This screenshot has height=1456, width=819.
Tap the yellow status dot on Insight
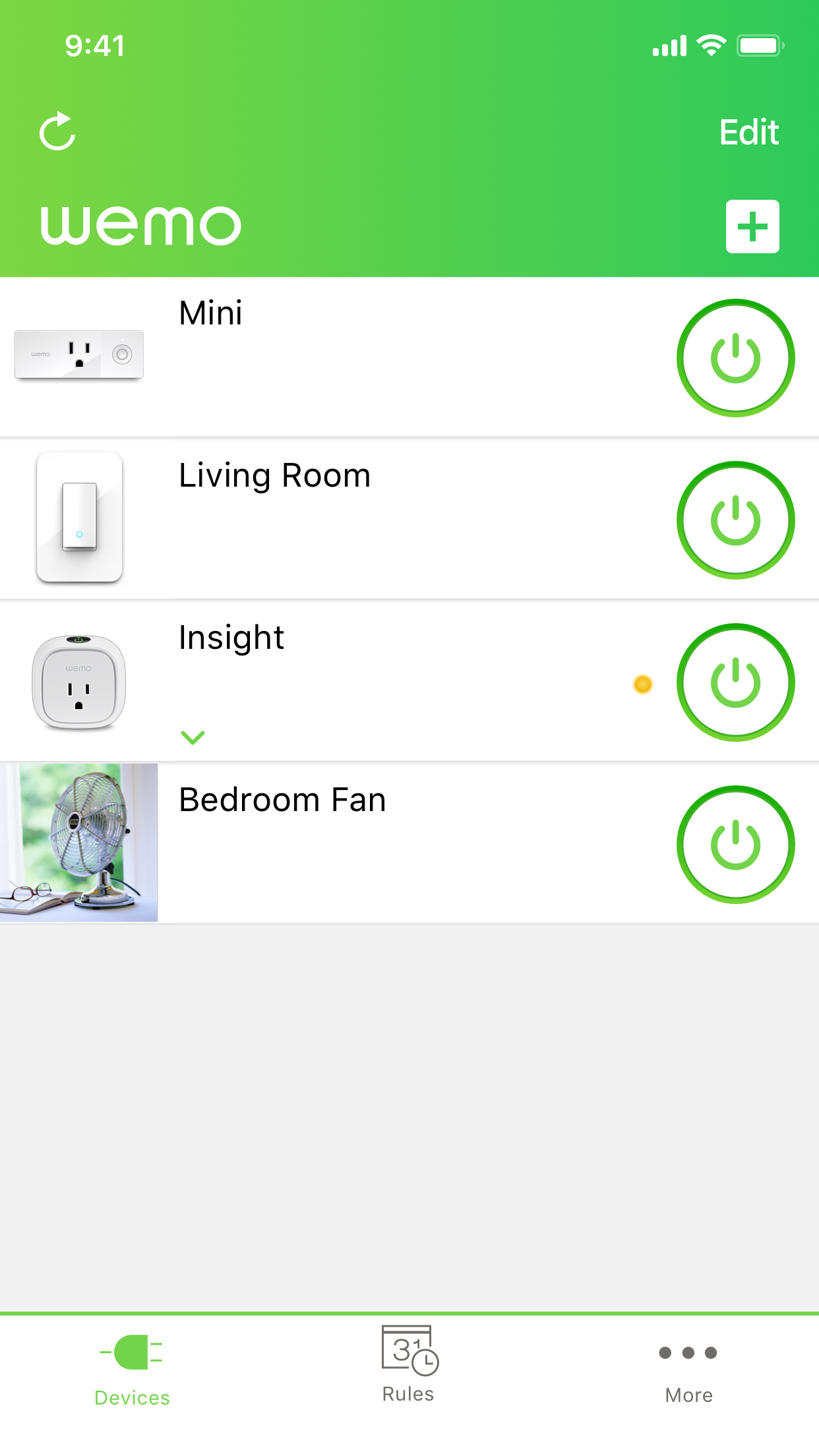coord(643,685)
